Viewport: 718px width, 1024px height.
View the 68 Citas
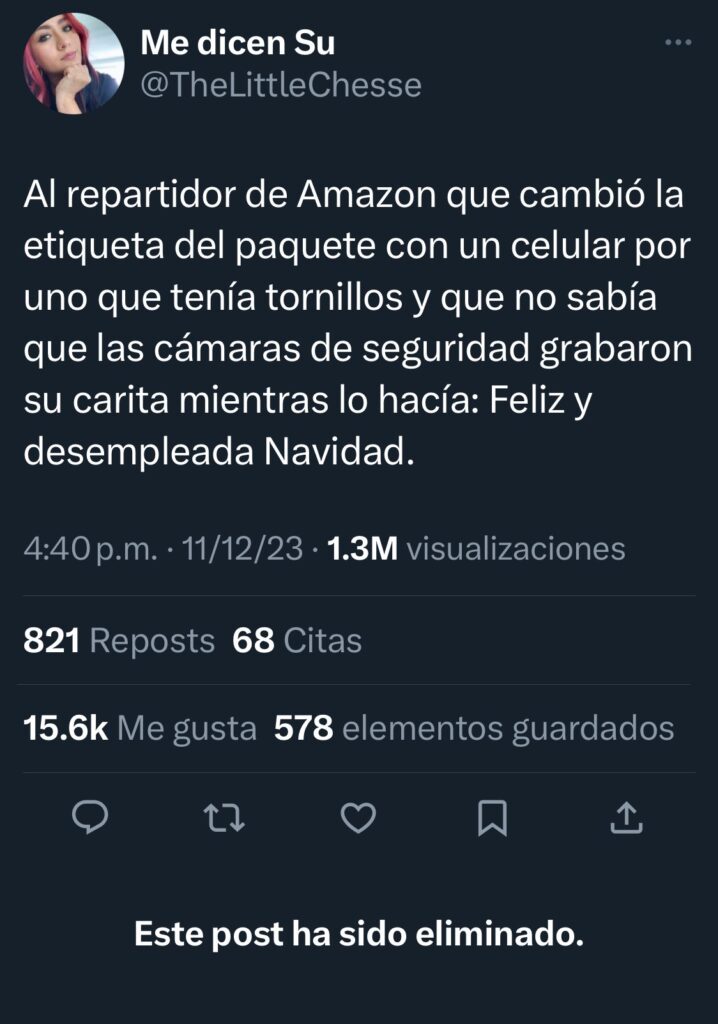[297, 641]
